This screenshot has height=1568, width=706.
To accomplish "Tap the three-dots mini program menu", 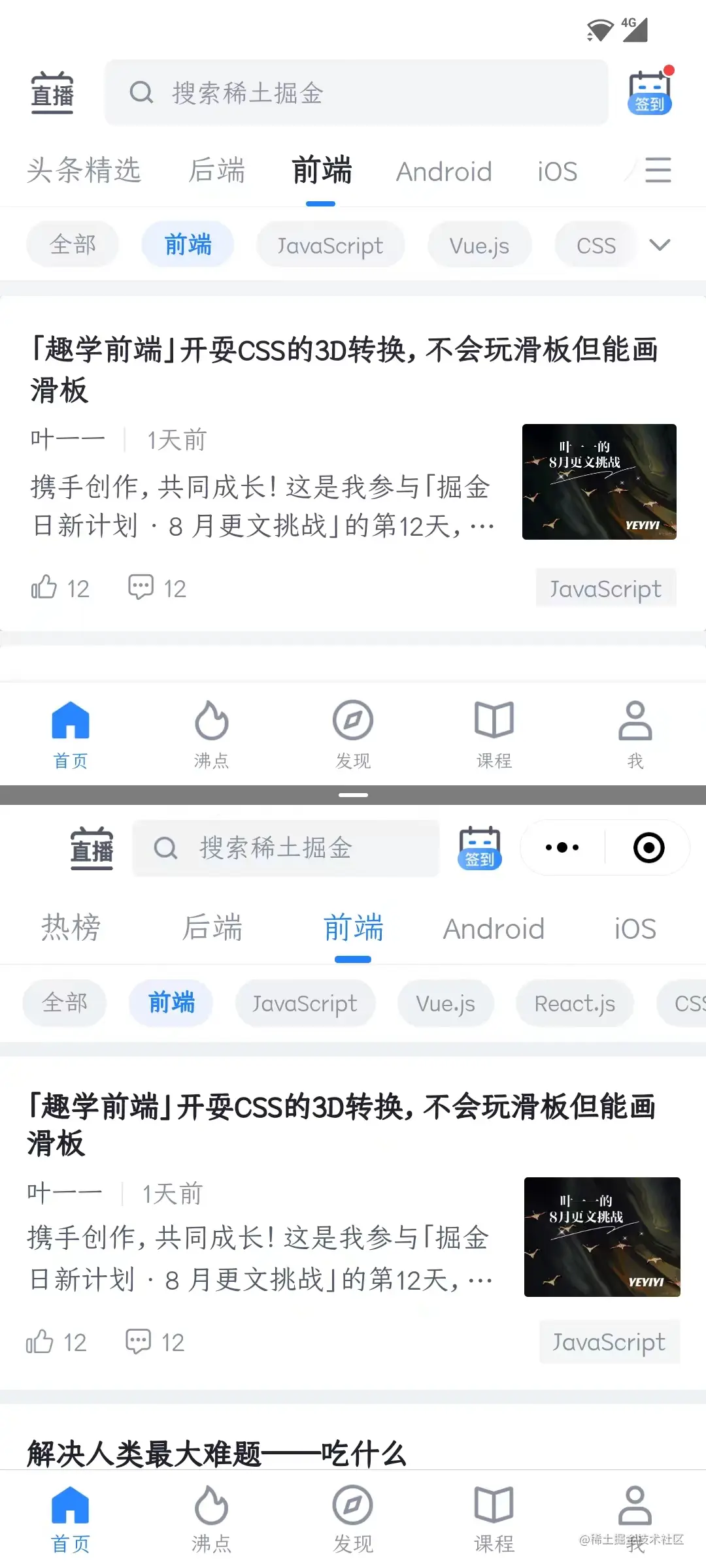I will pyautogui.click(x=561, y=847).
